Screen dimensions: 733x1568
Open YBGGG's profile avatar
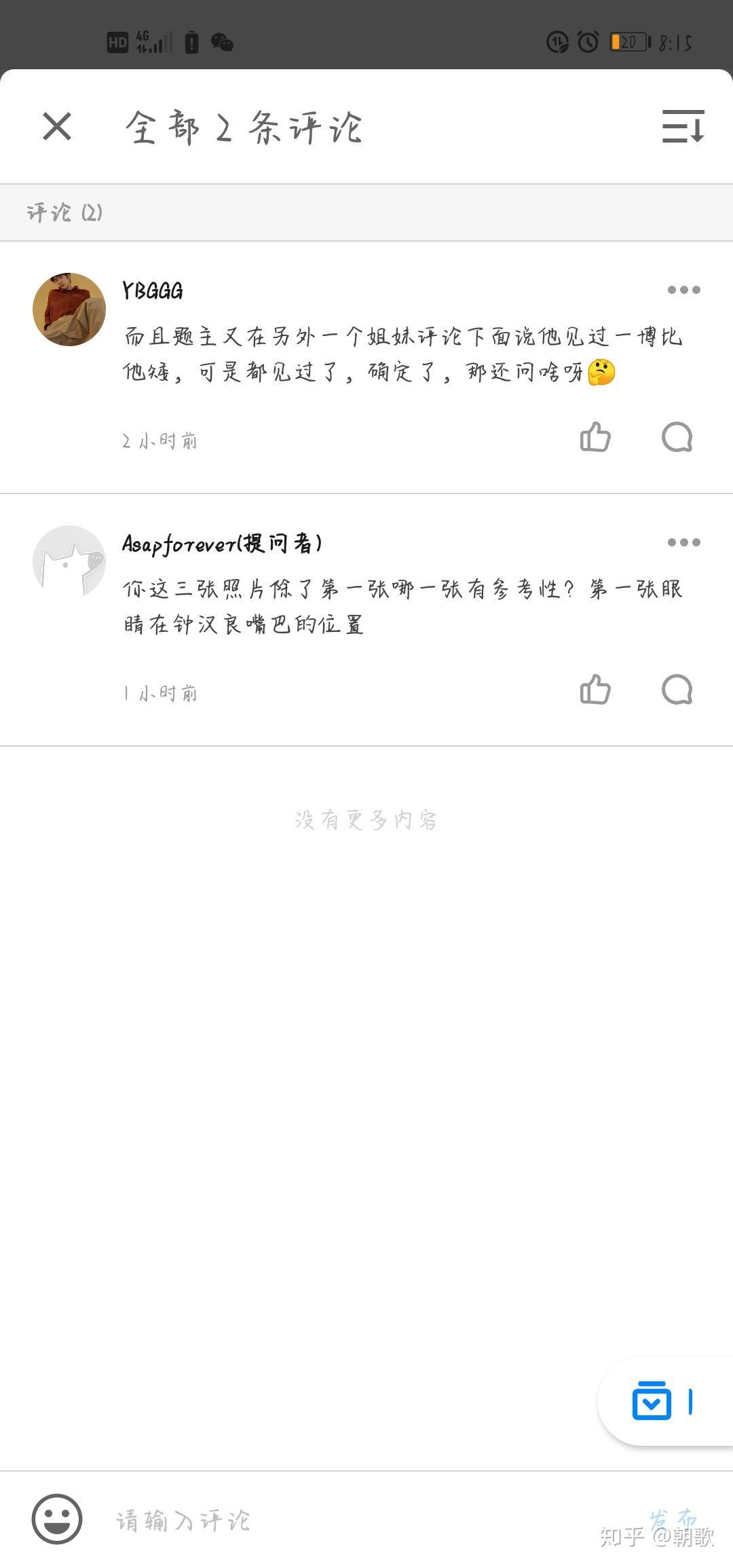tap(69, 307)
